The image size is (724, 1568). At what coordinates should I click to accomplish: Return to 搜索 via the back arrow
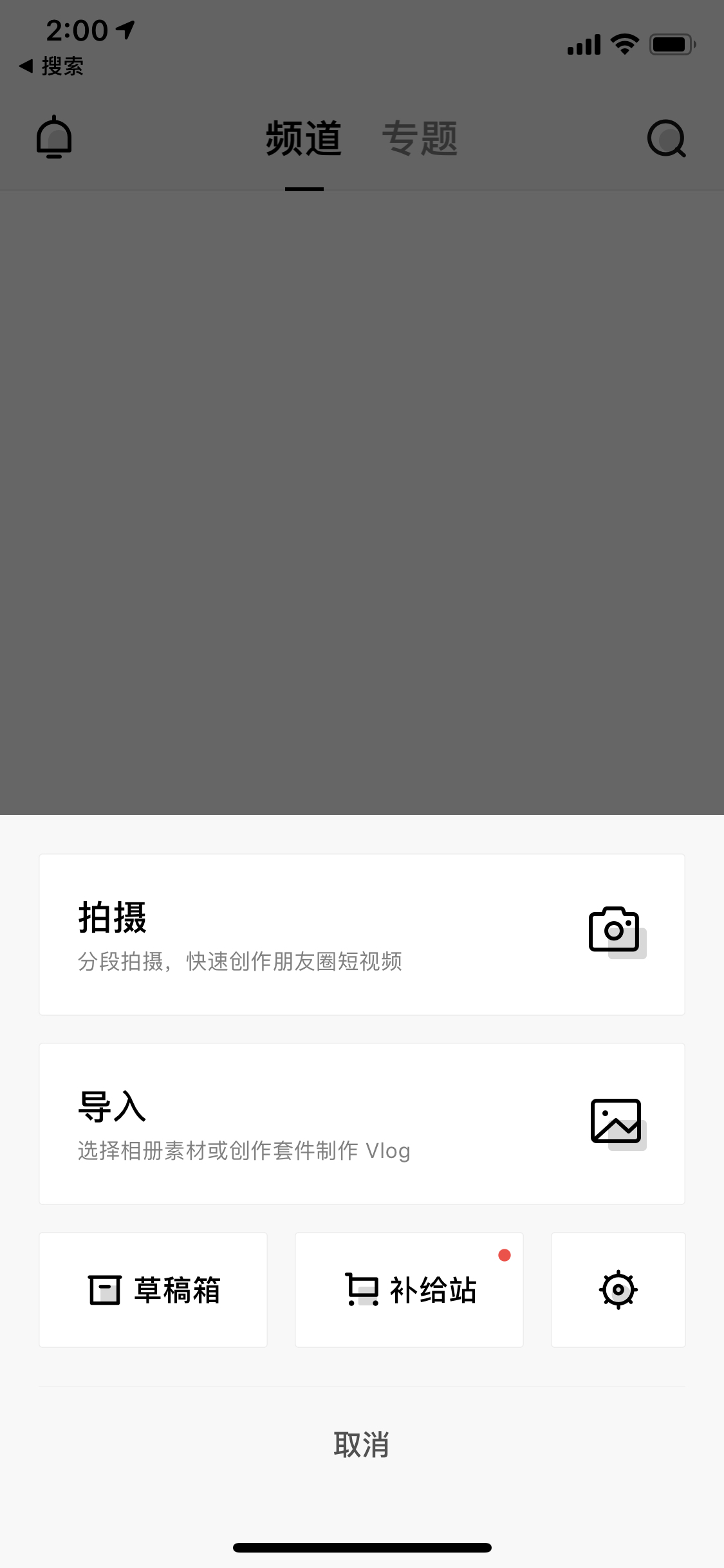pyautogui.click(x=51, y=66)
